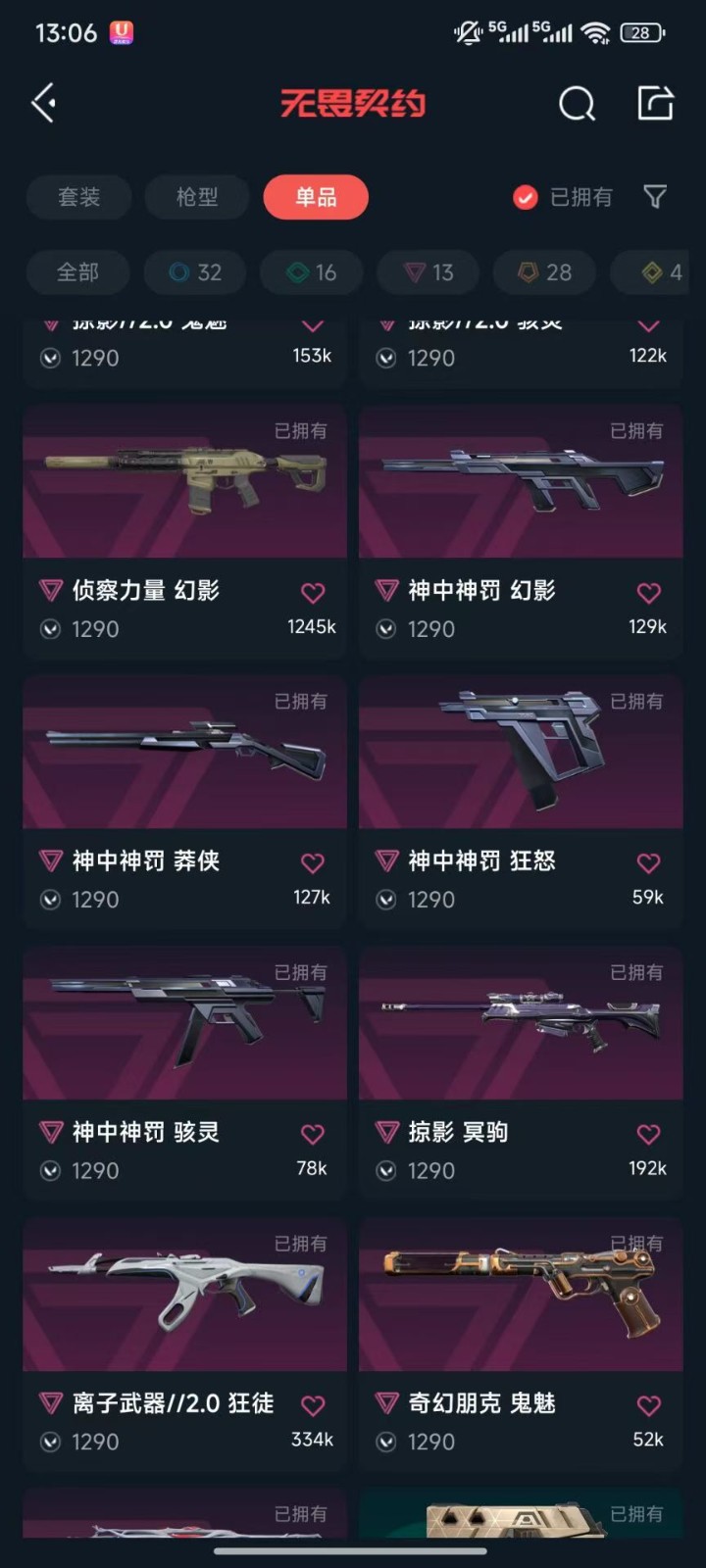
Task: Select the 全部 filter chip
Action: [77, 272]
